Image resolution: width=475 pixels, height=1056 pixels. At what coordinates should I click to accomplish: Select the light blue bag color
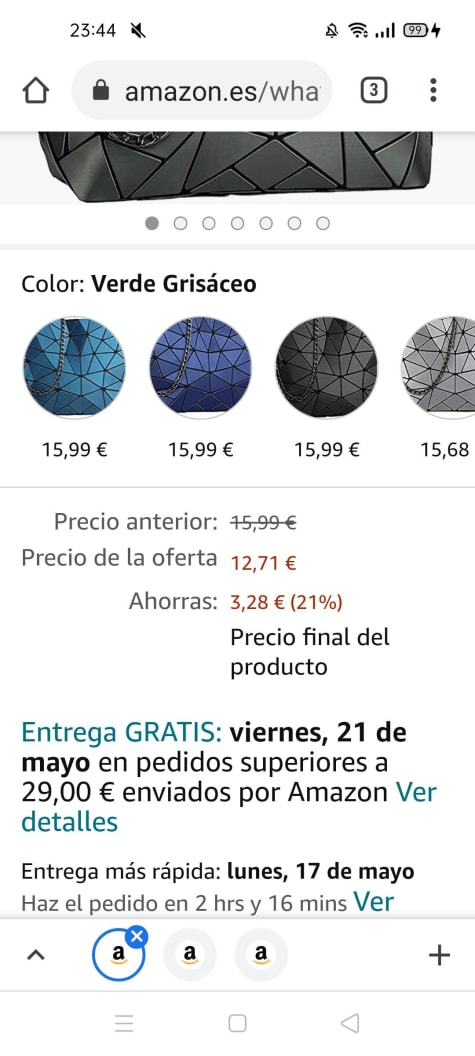pyautogui.click(x=74, y=368)
